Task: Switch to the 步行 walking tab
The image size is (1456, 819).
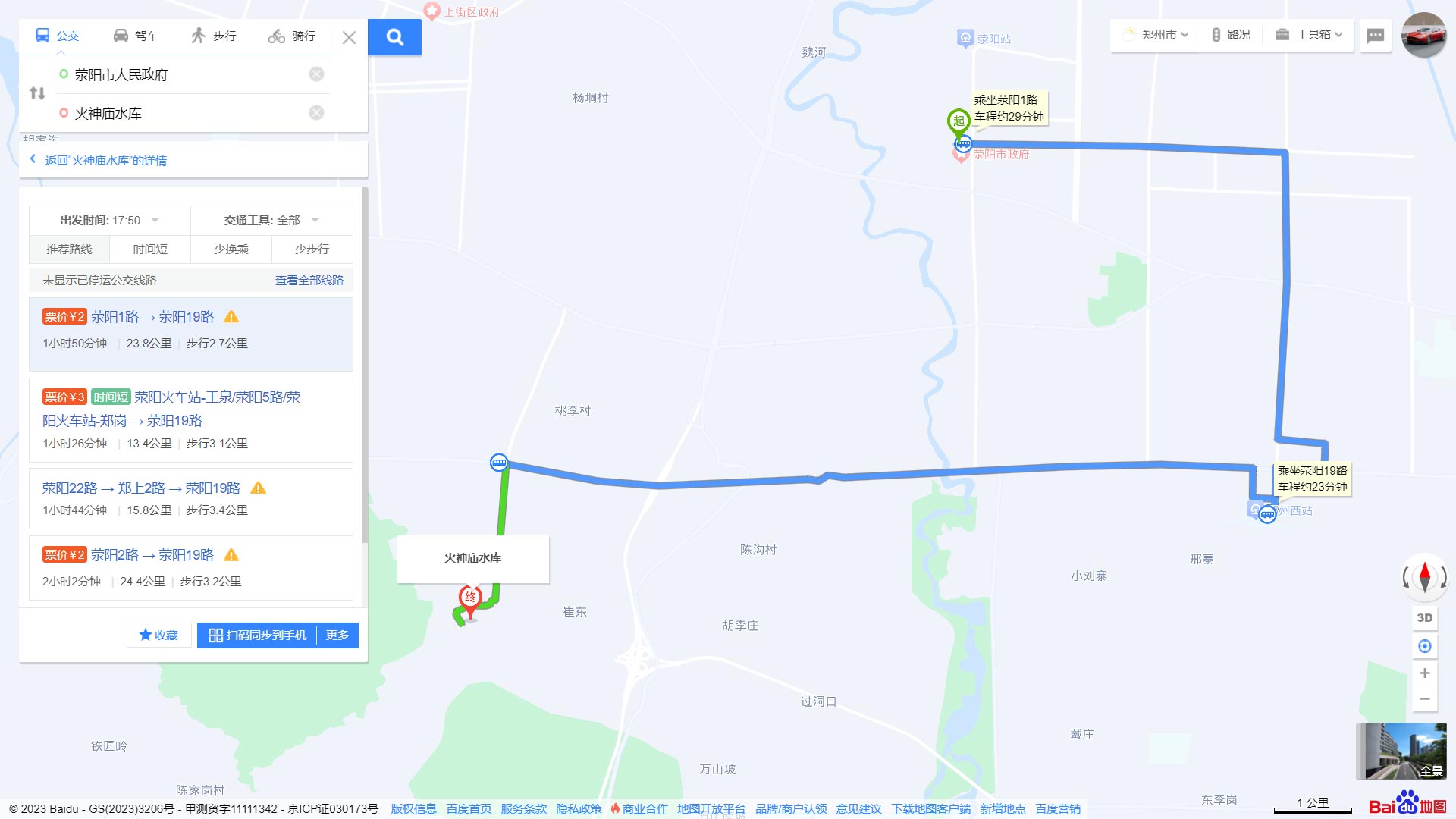Action: [214, 36]
